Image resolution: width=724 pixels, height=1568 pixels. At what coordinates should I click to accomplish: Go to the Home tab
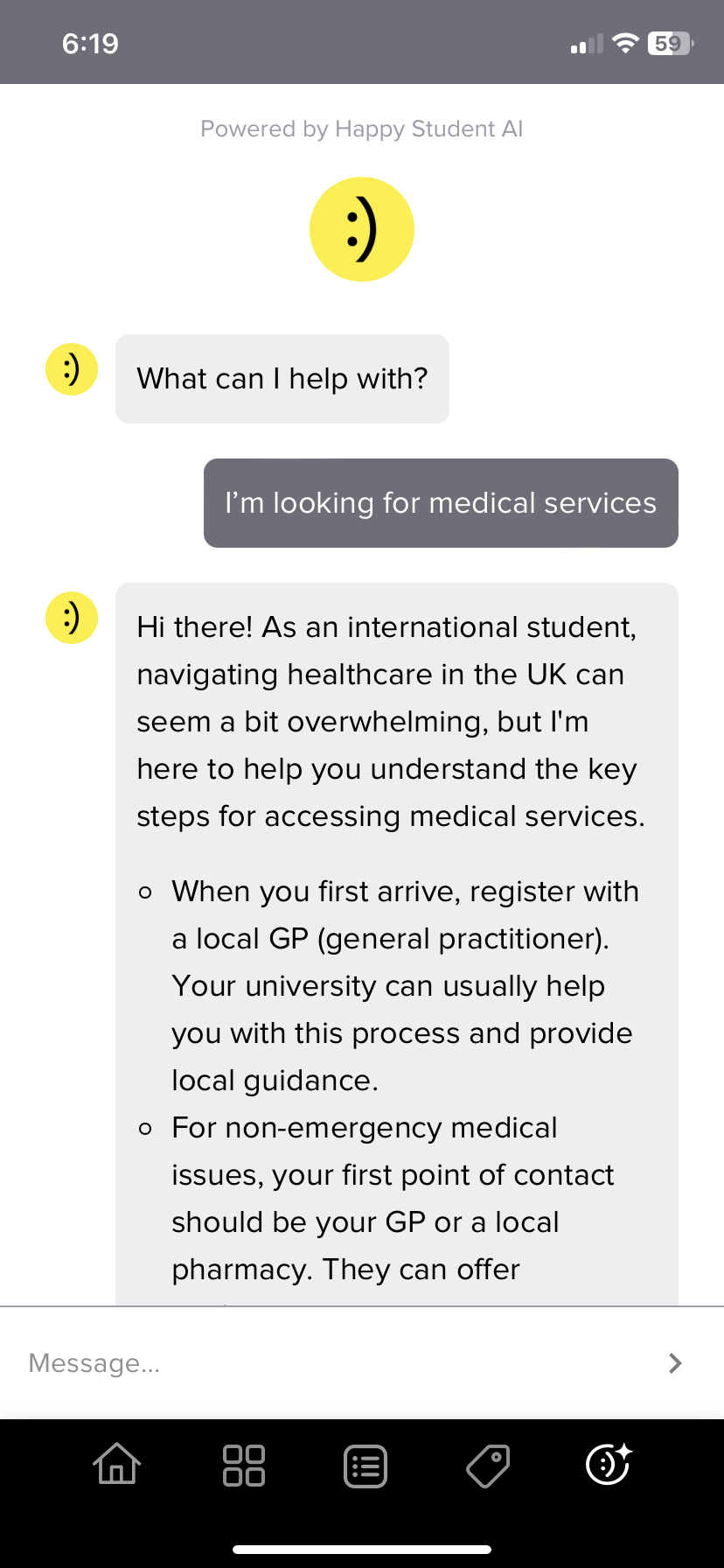tap(117, 1465)
